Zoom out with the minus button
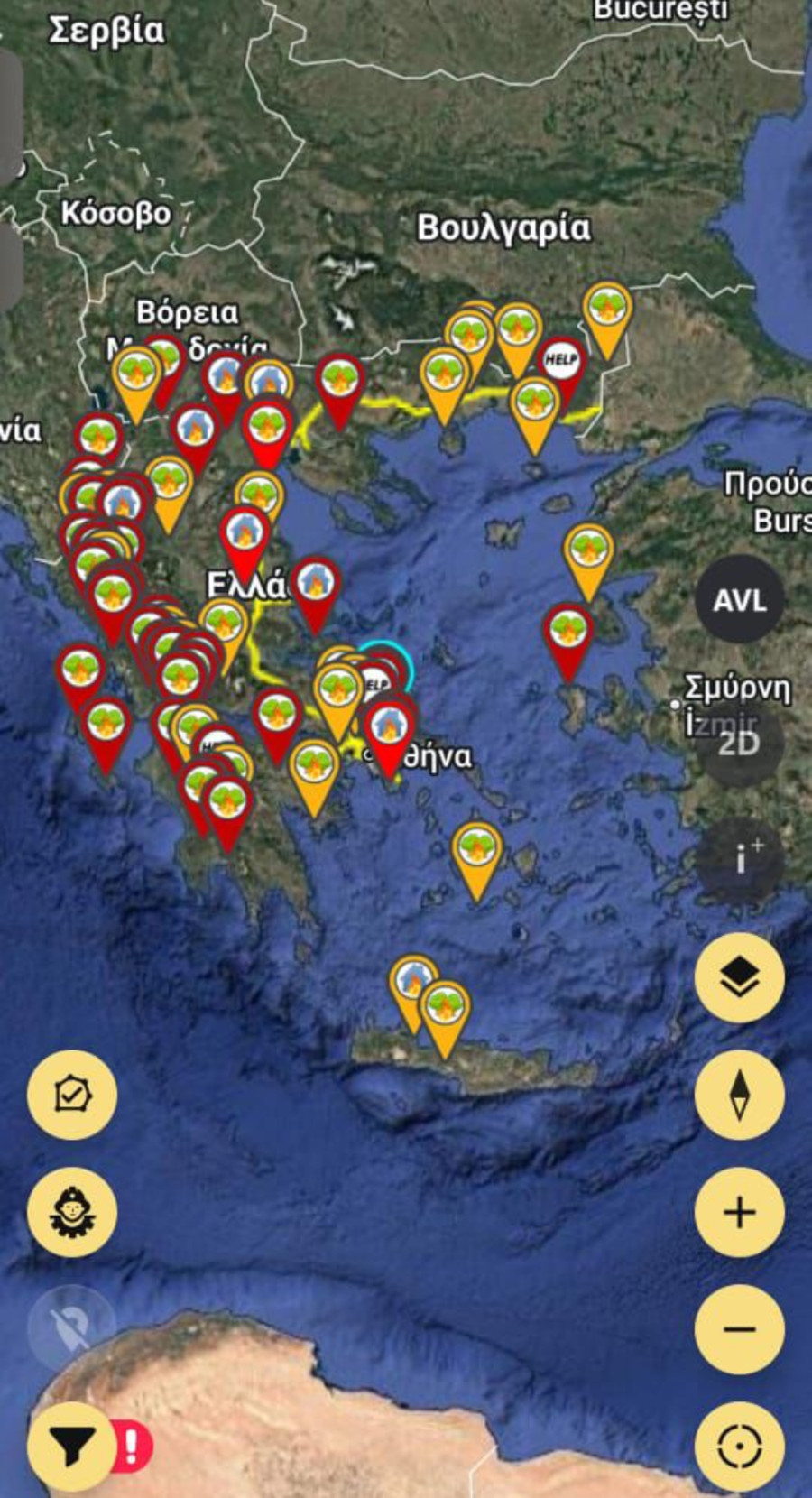 click(739, 1328)
